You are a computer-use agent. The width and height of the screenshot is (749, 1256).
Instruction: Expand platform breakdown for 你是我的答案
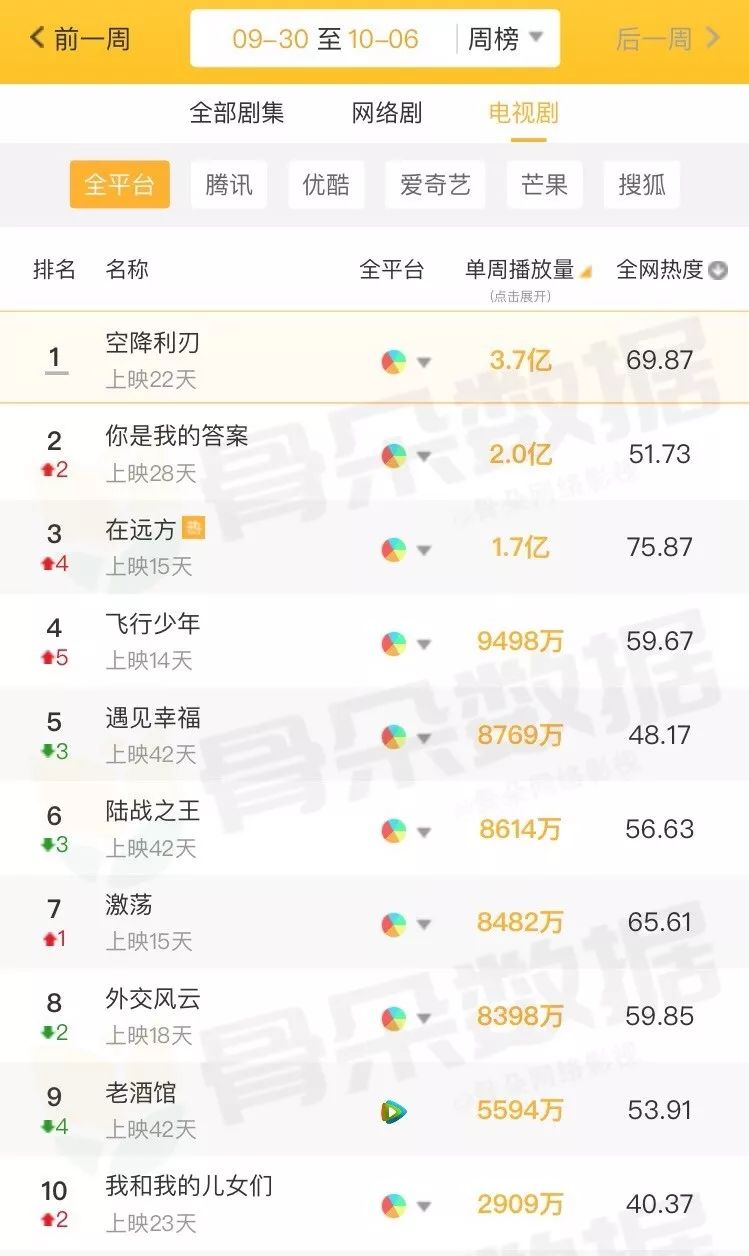[x=406, y=455]
